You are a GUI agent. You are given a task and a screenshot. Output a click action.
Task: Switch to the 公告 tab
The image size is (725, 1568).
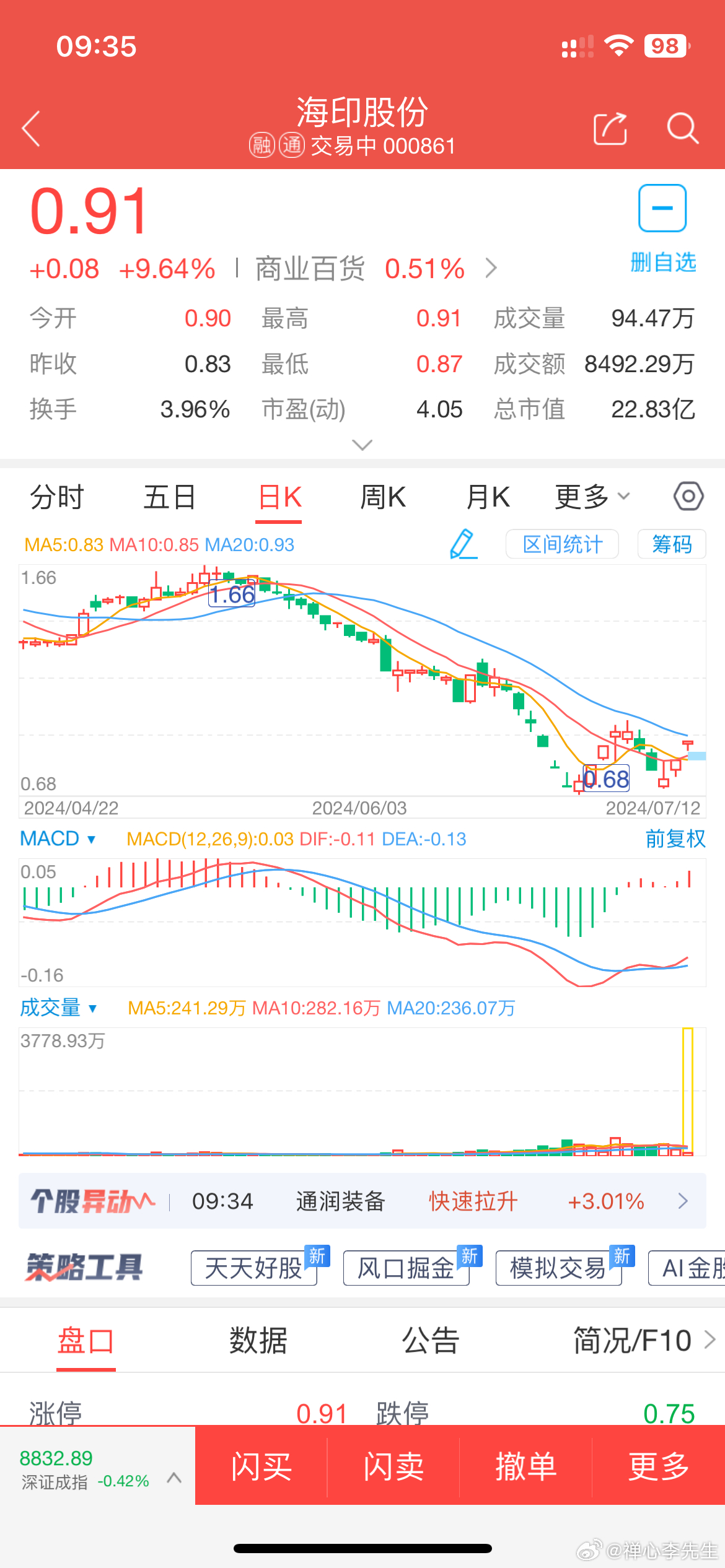click(x=430, y=1341)
